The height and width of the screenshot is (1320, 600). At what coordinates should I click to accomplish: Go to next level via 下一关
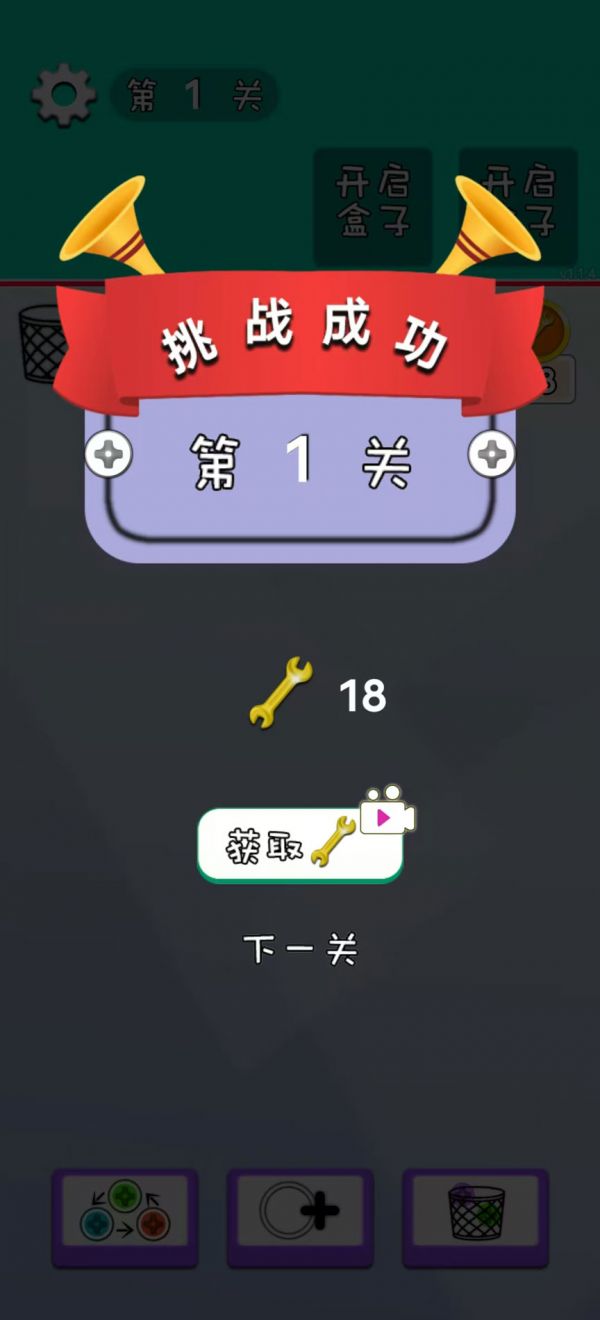300,949
